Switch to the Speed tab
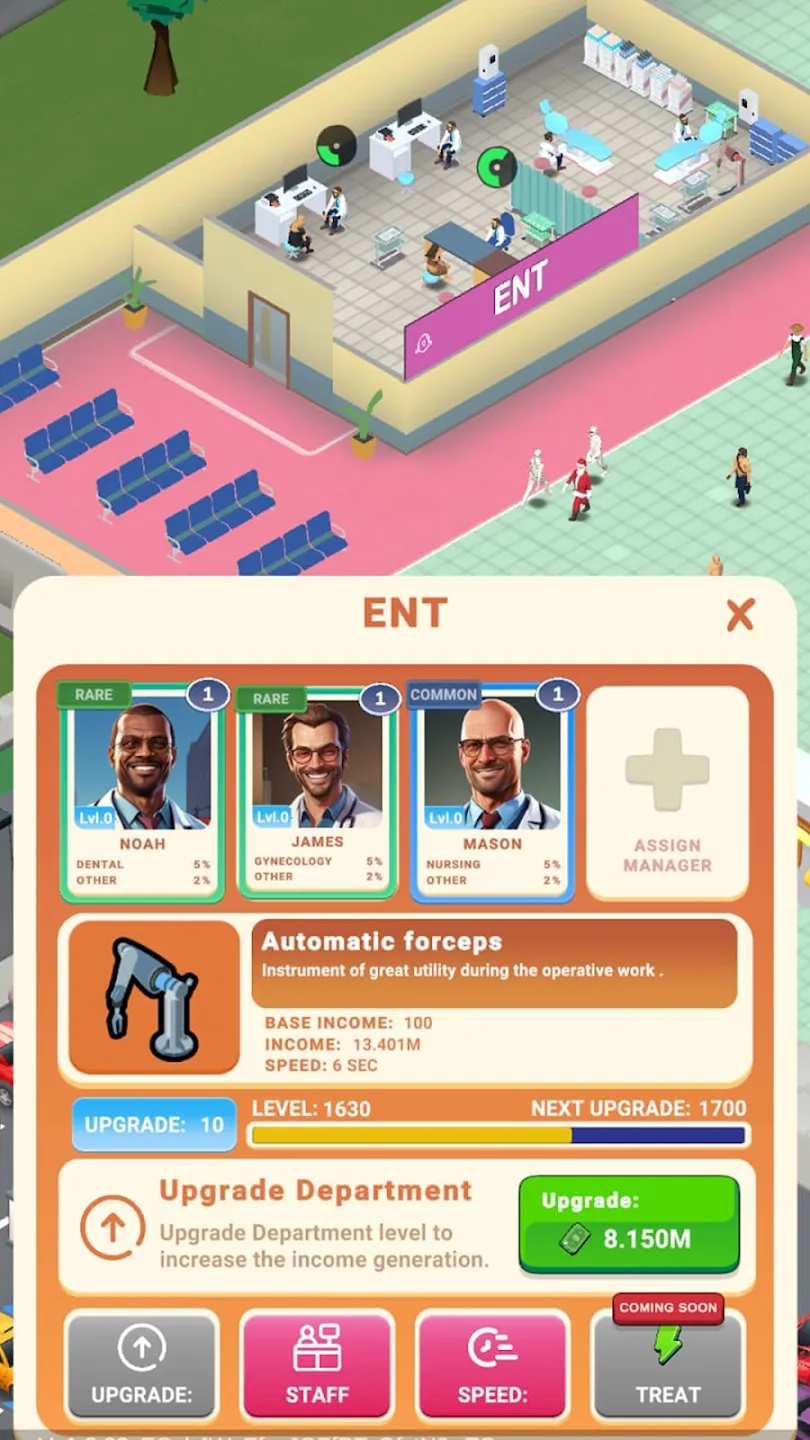This screenshot has width=810, height=1440. pyautogui.click(x=492, y=1364)
